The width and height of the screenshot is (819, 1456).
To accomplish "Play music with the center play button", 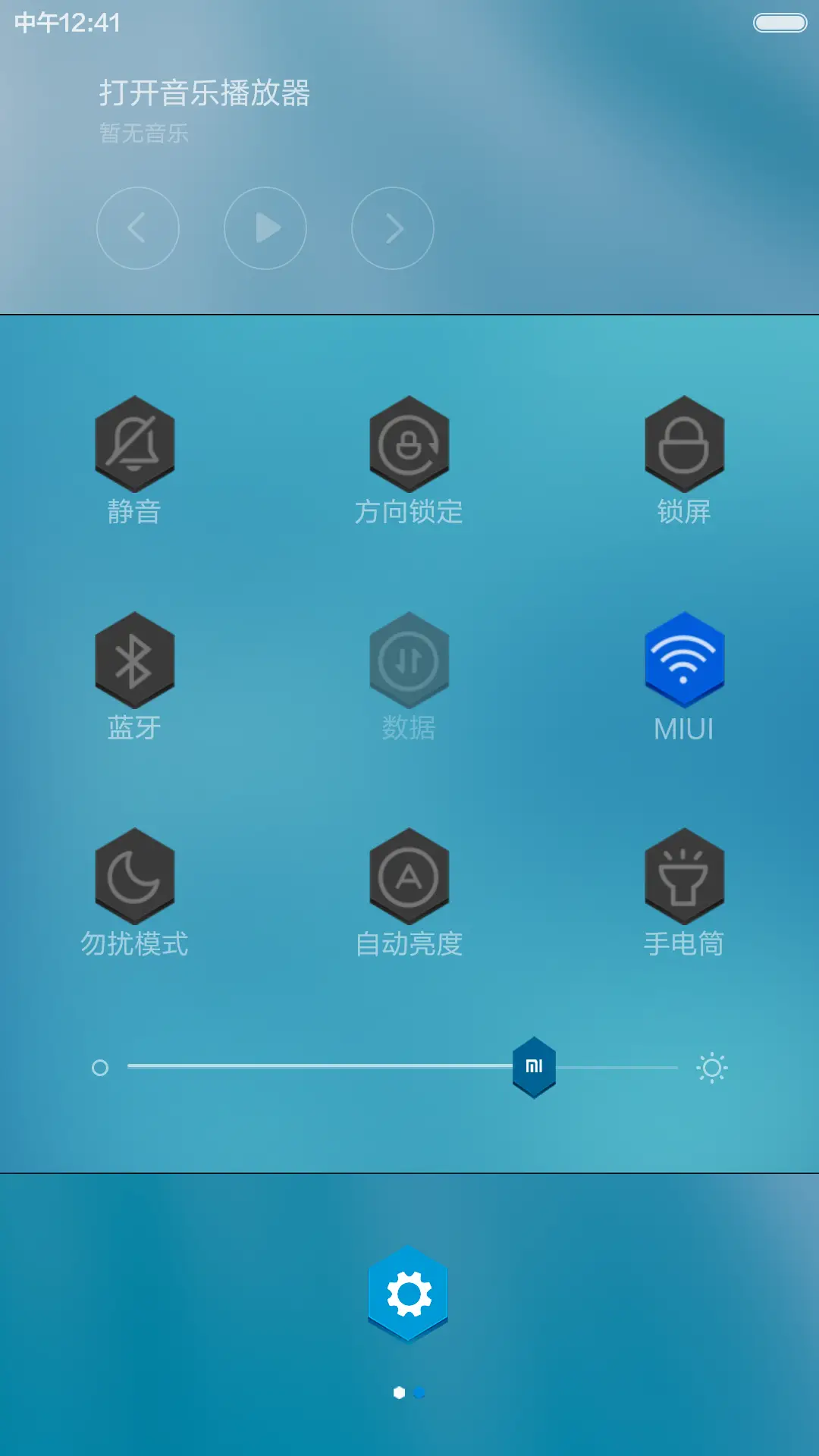I will click(x=265, y=227).
